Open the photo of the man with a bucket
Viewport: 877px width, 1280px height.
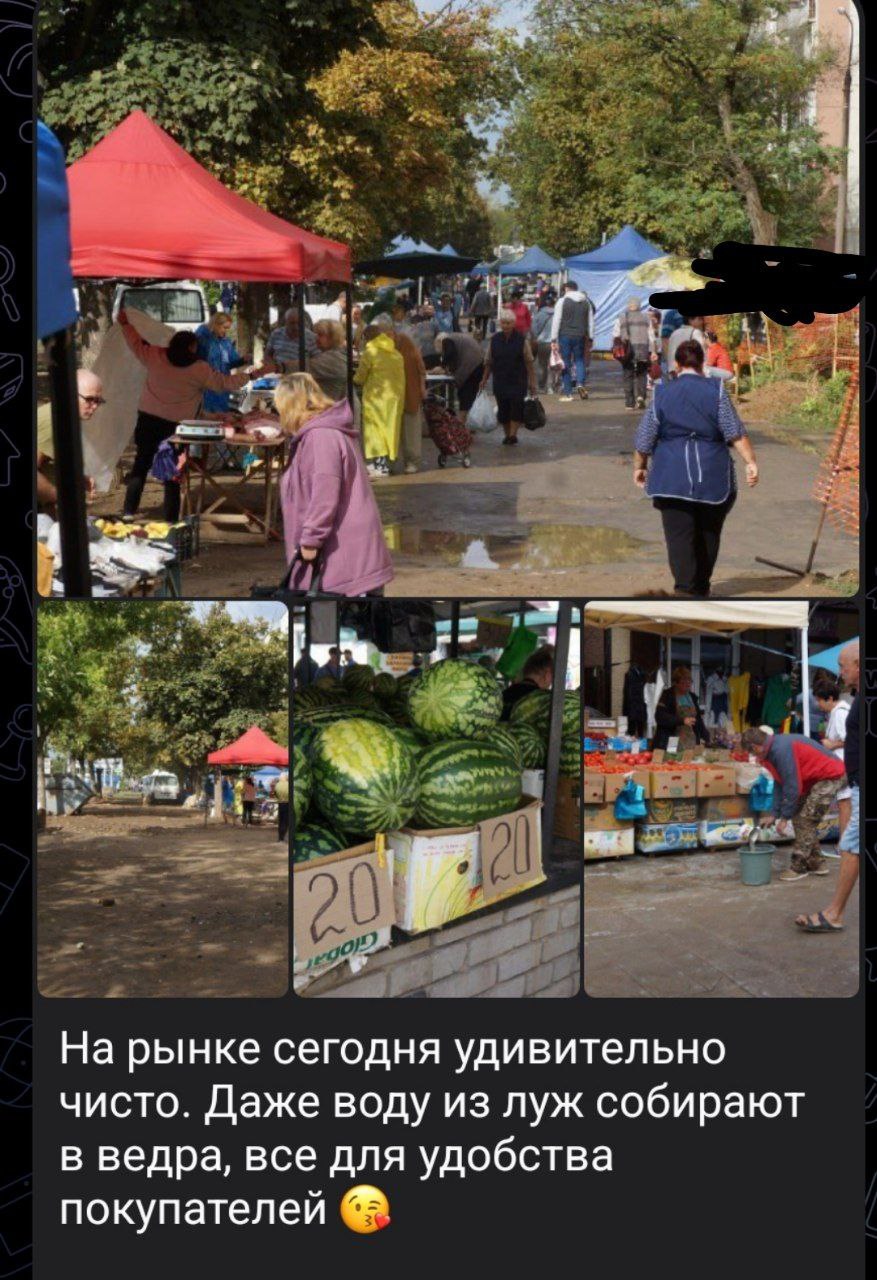720,798
